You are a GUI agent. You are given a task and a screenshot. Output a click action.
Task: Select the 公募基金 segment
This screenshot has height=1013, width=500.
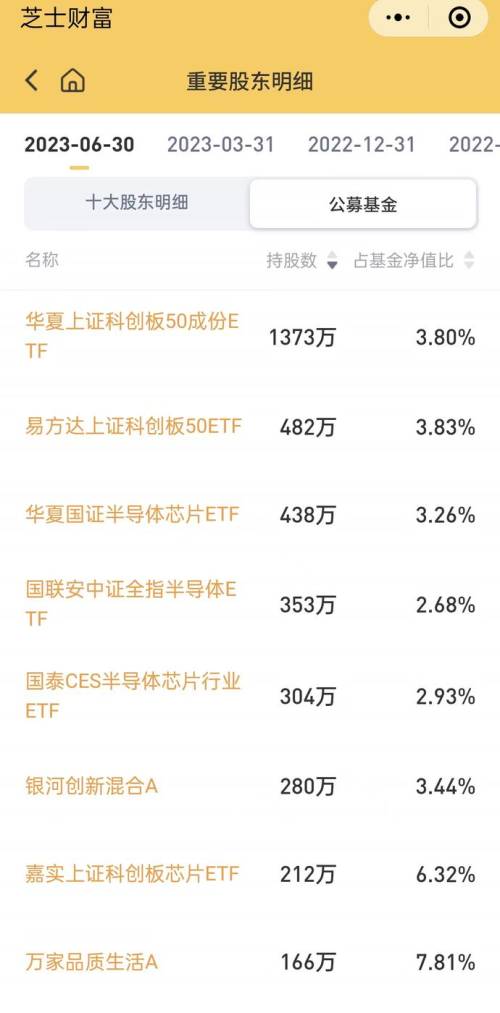click(x=363, y=205)
